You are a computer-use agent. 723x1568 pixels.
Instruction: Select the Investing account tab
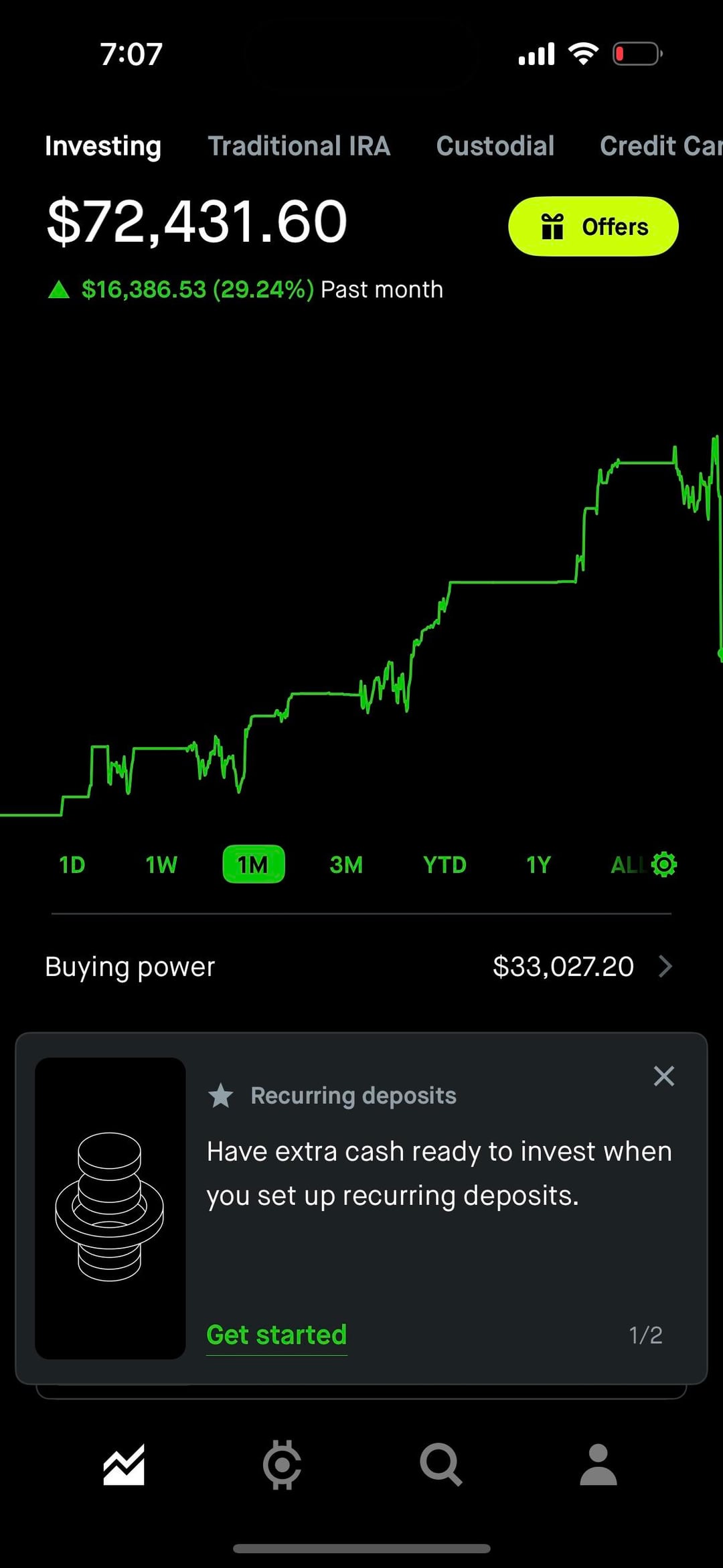click(x=103, y=146)
